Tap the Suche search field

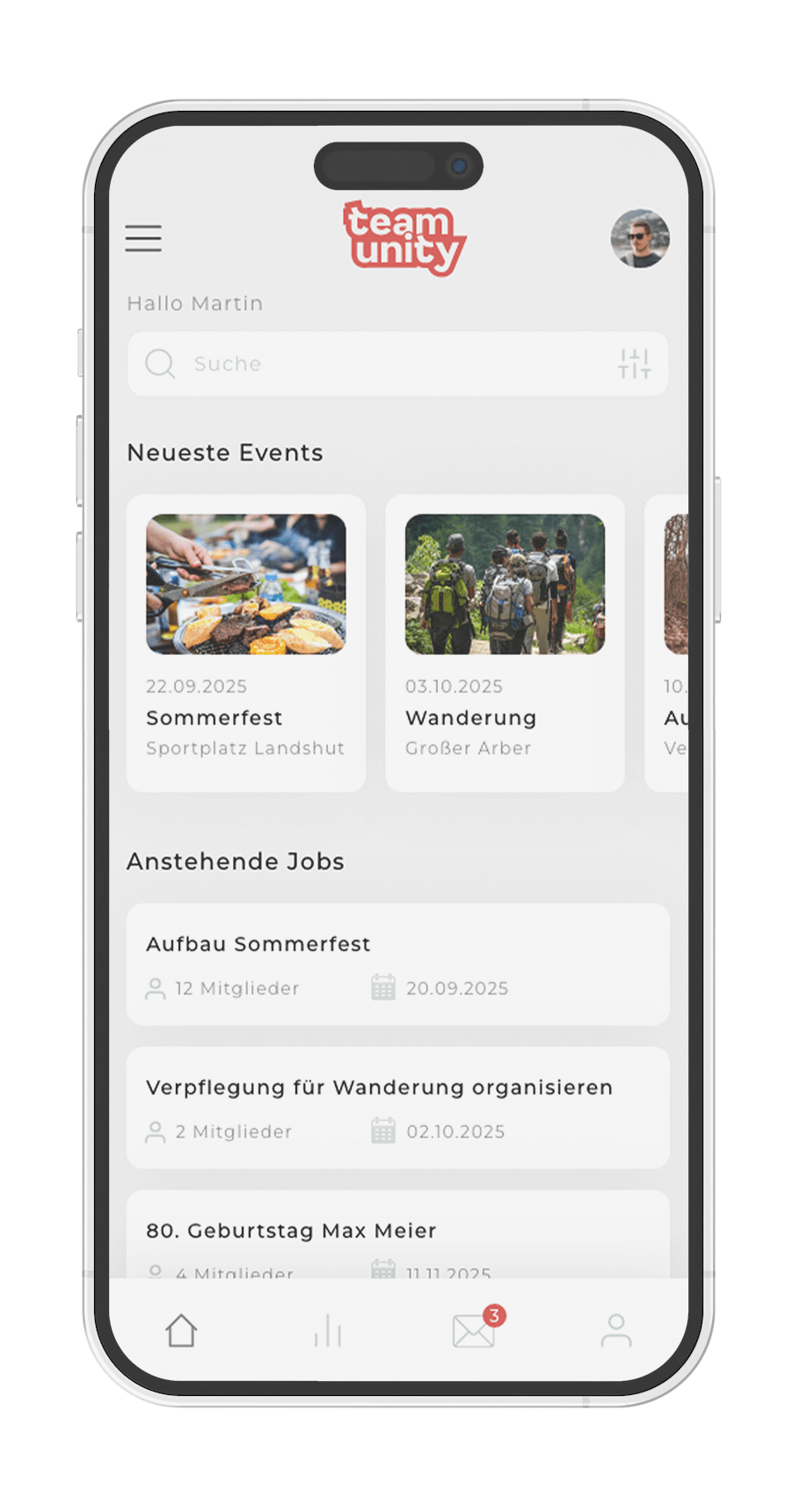(378, 364)
